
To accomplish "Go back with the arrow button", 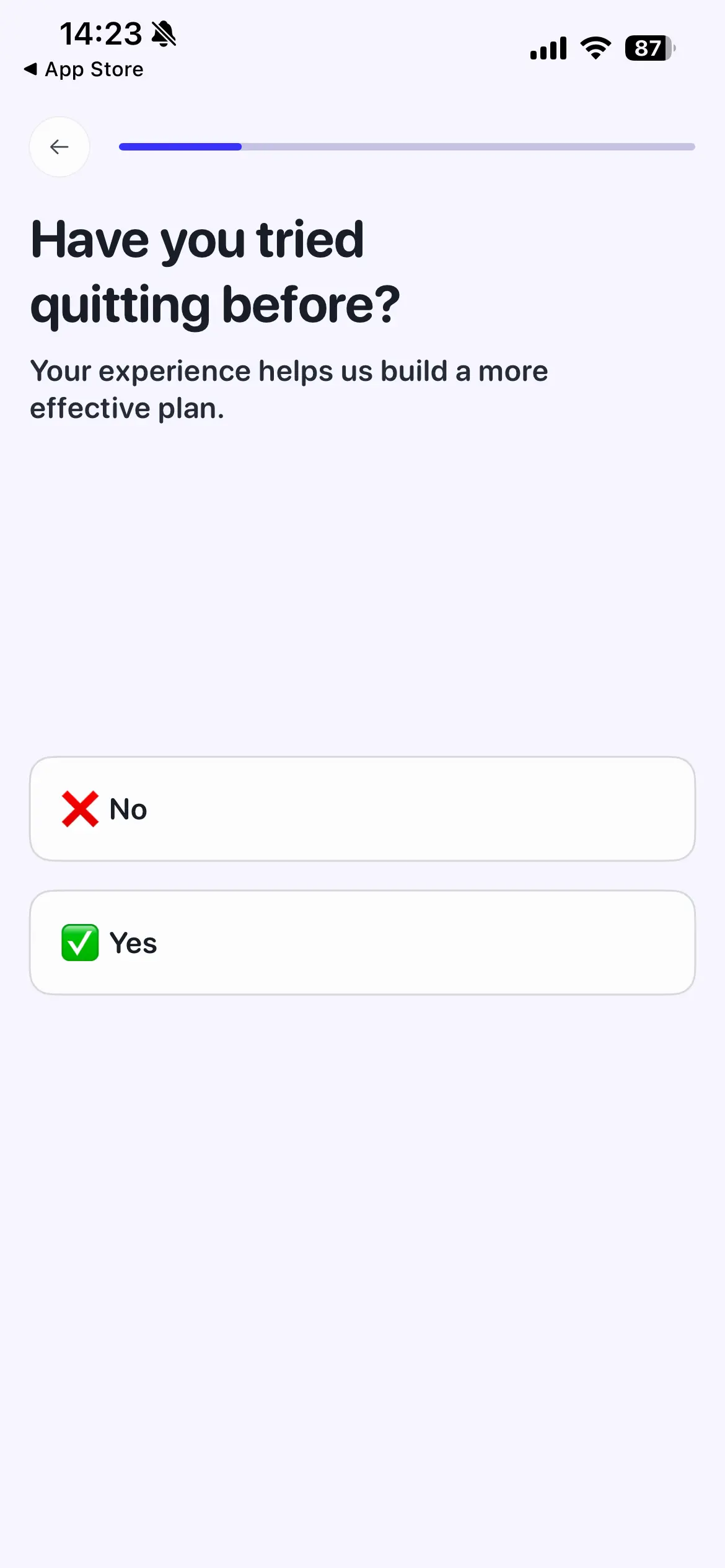I will tap(59, 147).
